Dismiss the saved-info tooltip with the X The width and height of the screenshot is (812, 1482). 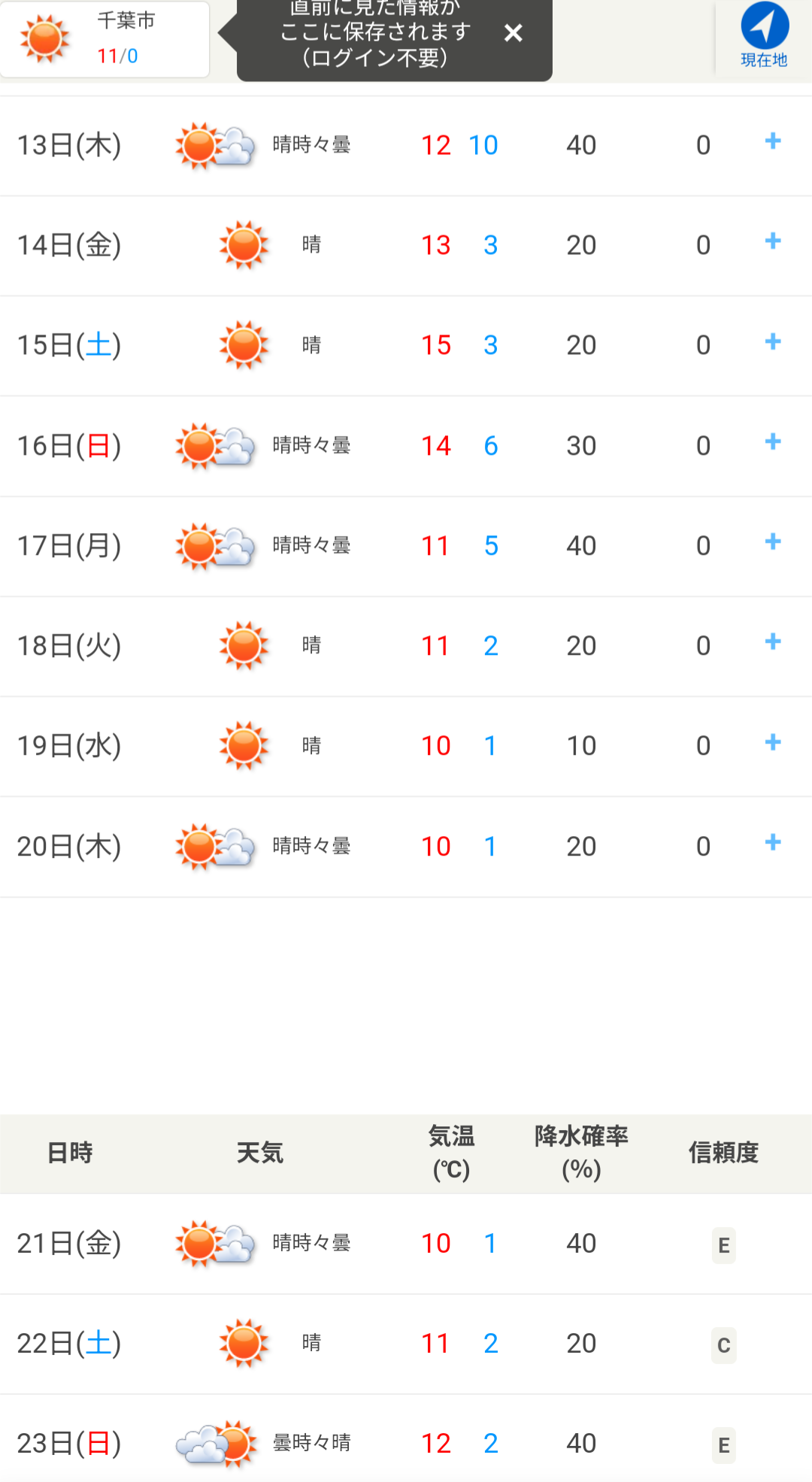pyautogui.click(x=514, y=33)
